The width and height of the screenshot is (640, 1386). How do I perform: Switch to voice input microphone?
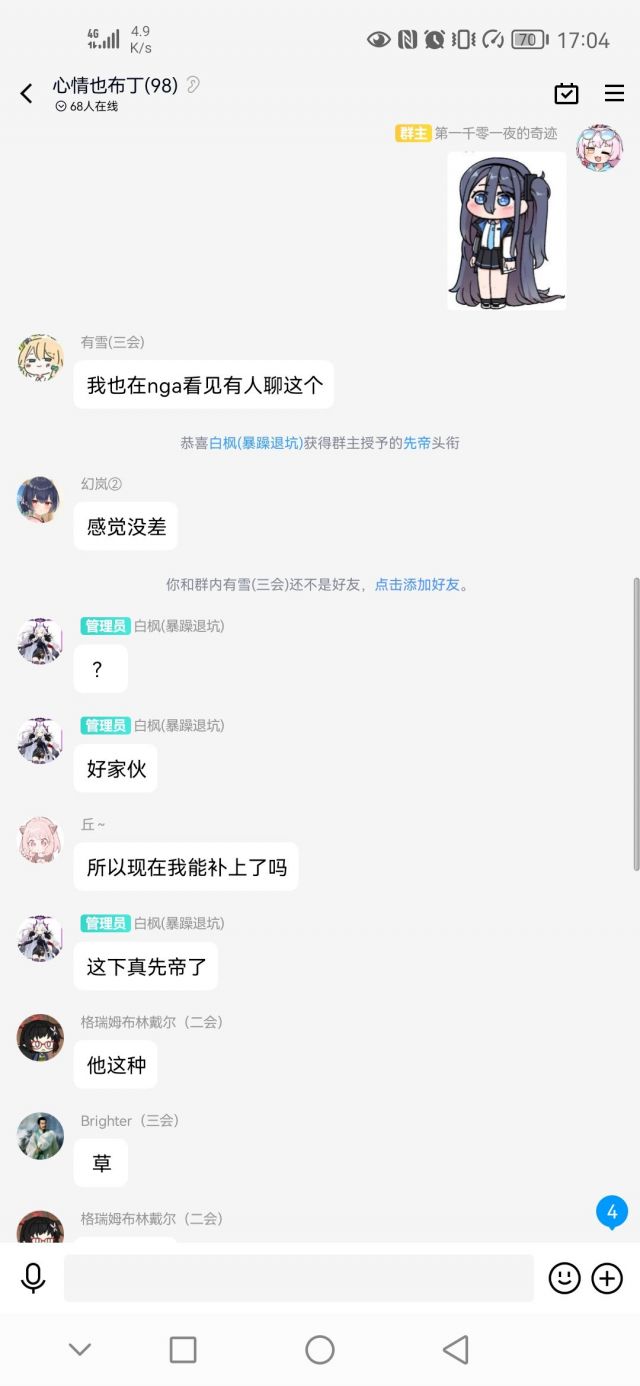click(33, 1278)
